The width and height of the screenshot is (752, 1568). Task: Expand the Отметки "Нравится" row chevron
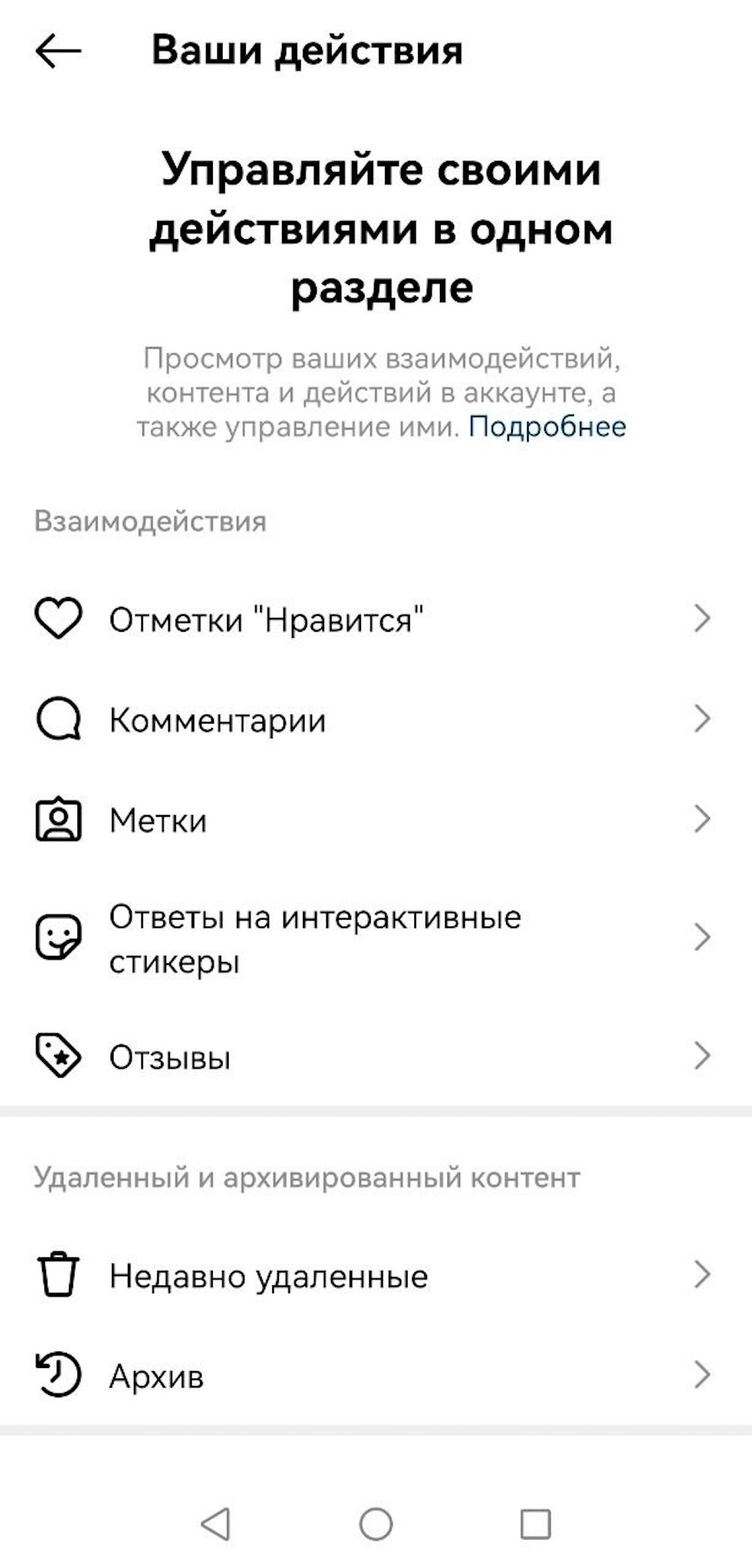(702, 618)
